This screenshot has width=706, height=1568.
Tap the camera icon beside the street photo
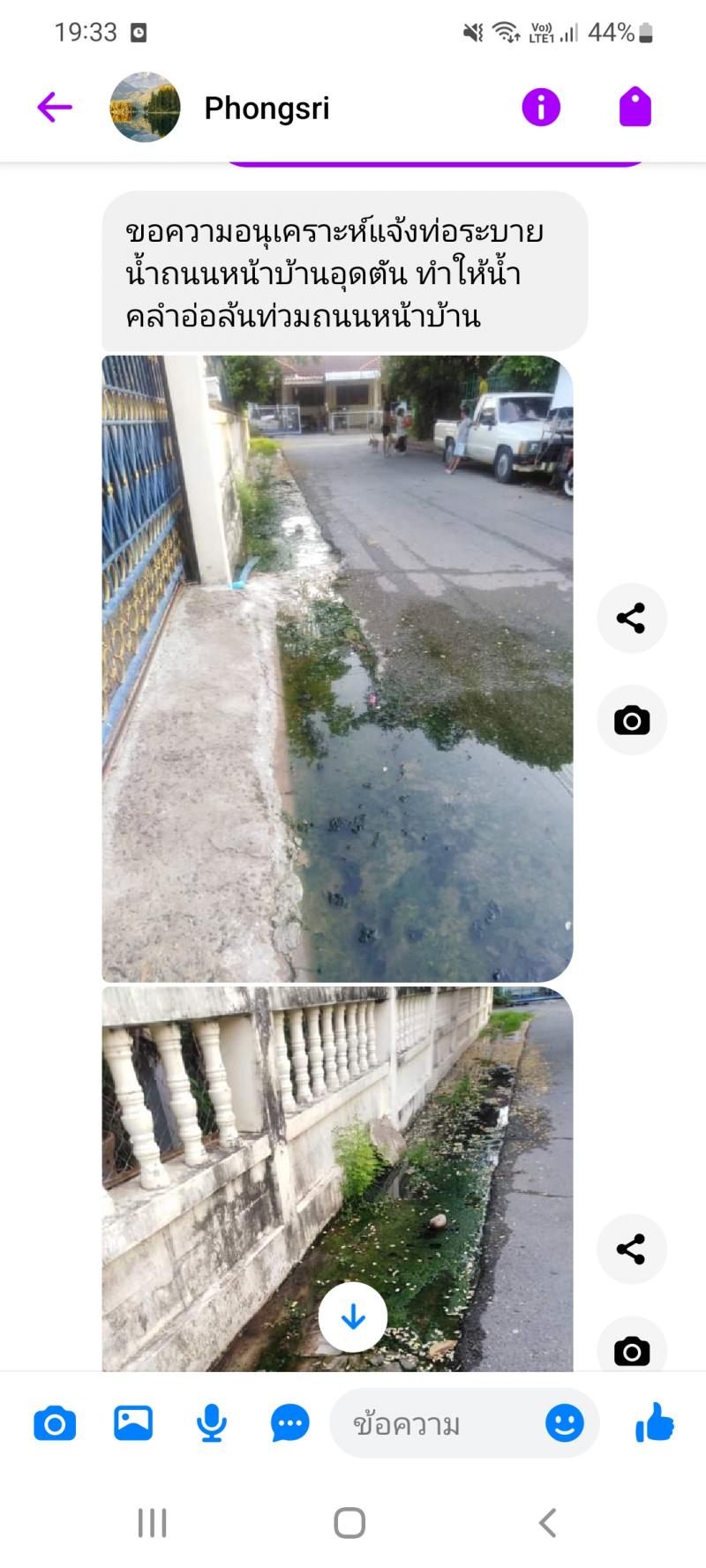(x=631, y=720)
